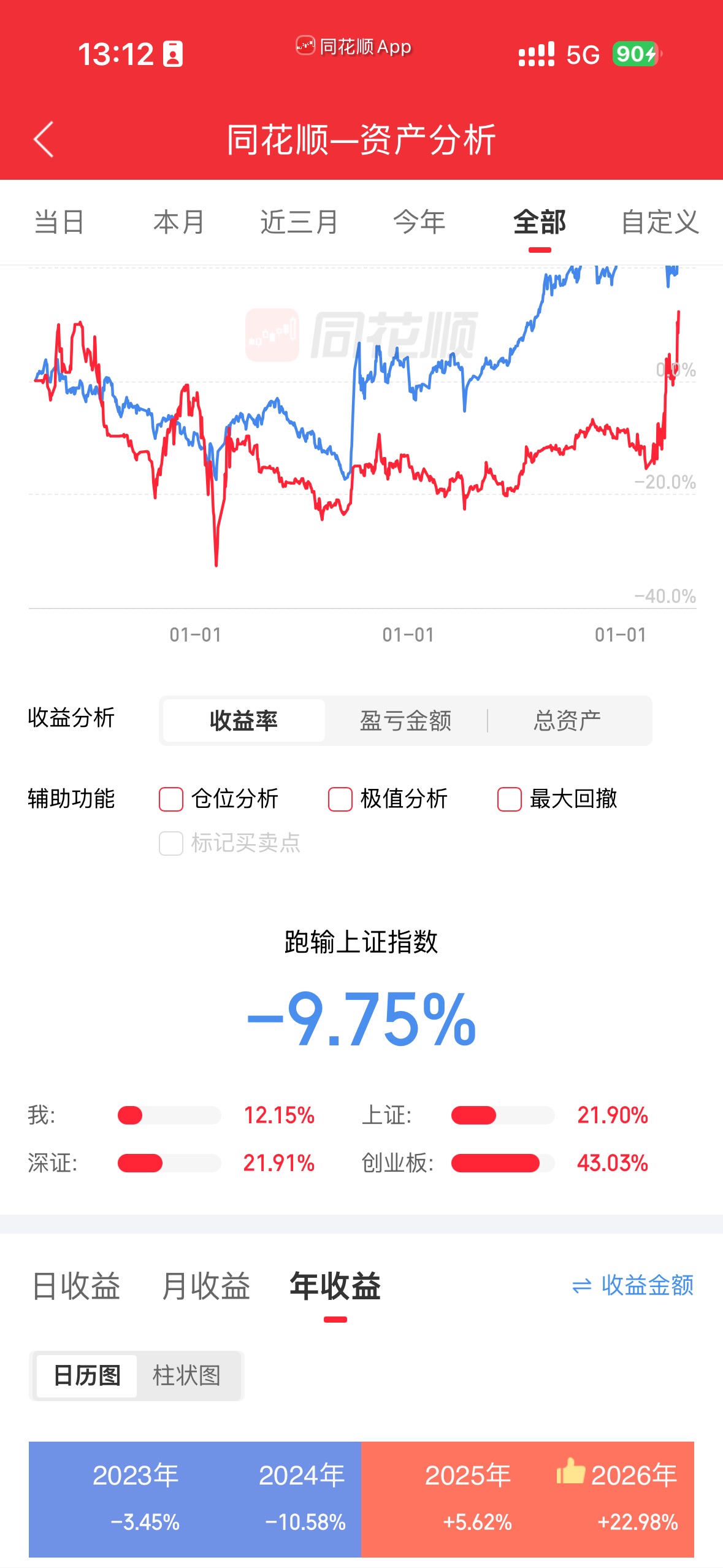Image resolution: width=723 pixels, height=1568 pixels.
Task: Select the 全部 time range tab
Action: coord(540,222)
